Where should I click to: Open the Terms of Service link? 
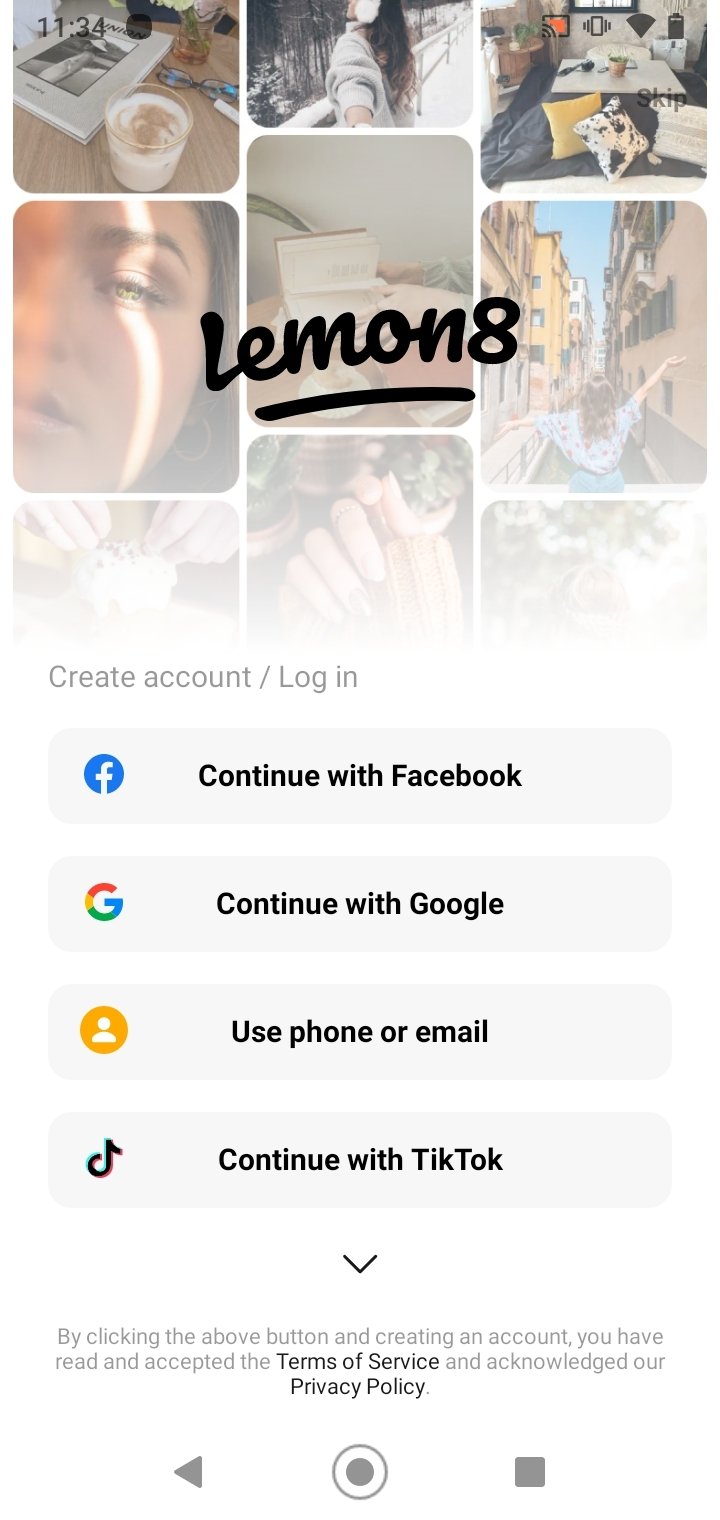(x=358, y=1361)
